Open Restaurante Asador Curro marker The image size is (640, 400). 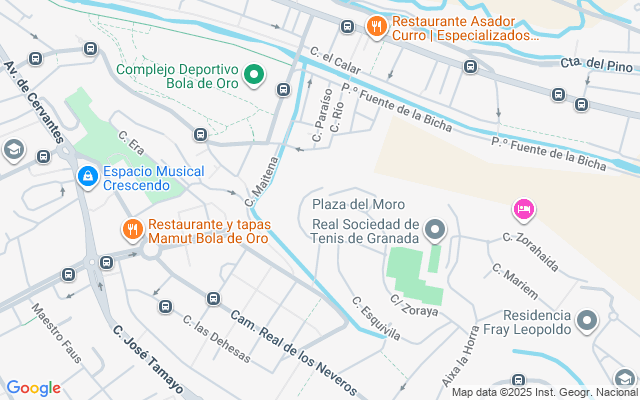(x=377, y=27)
